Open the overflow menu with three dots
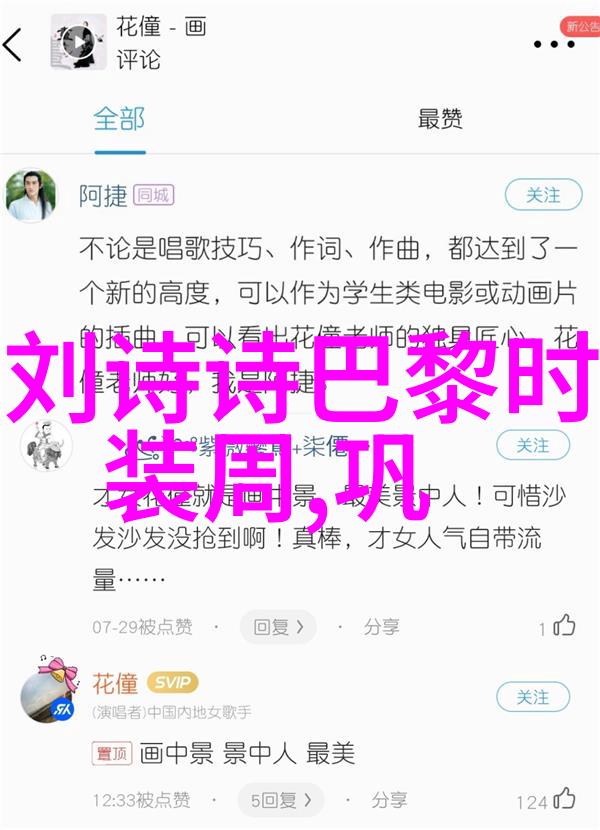This screenshot has width=600, height=830. coord(553,44)
